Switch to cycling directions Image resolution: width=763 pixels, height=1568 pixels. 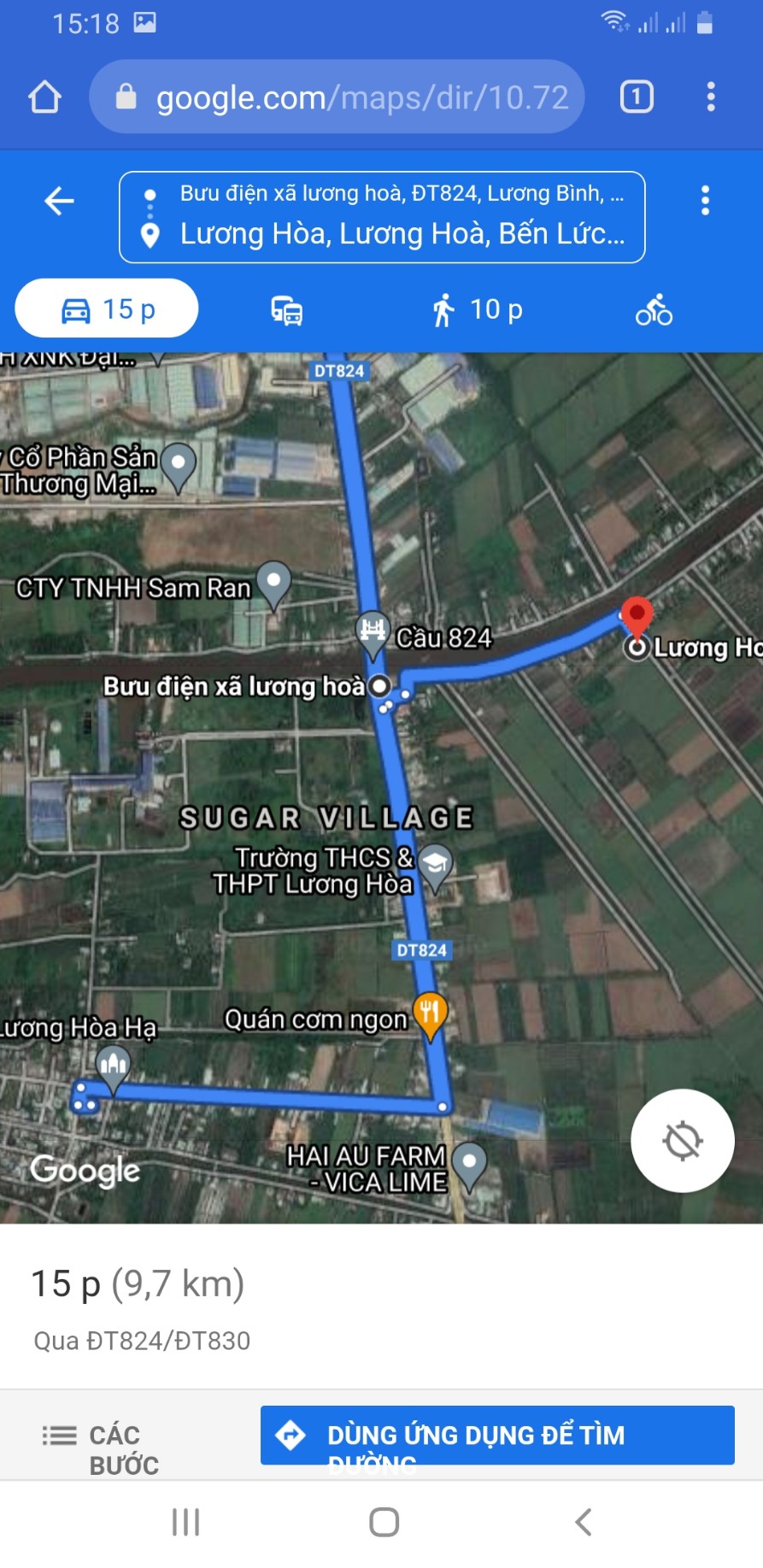(x=654, y=310)
